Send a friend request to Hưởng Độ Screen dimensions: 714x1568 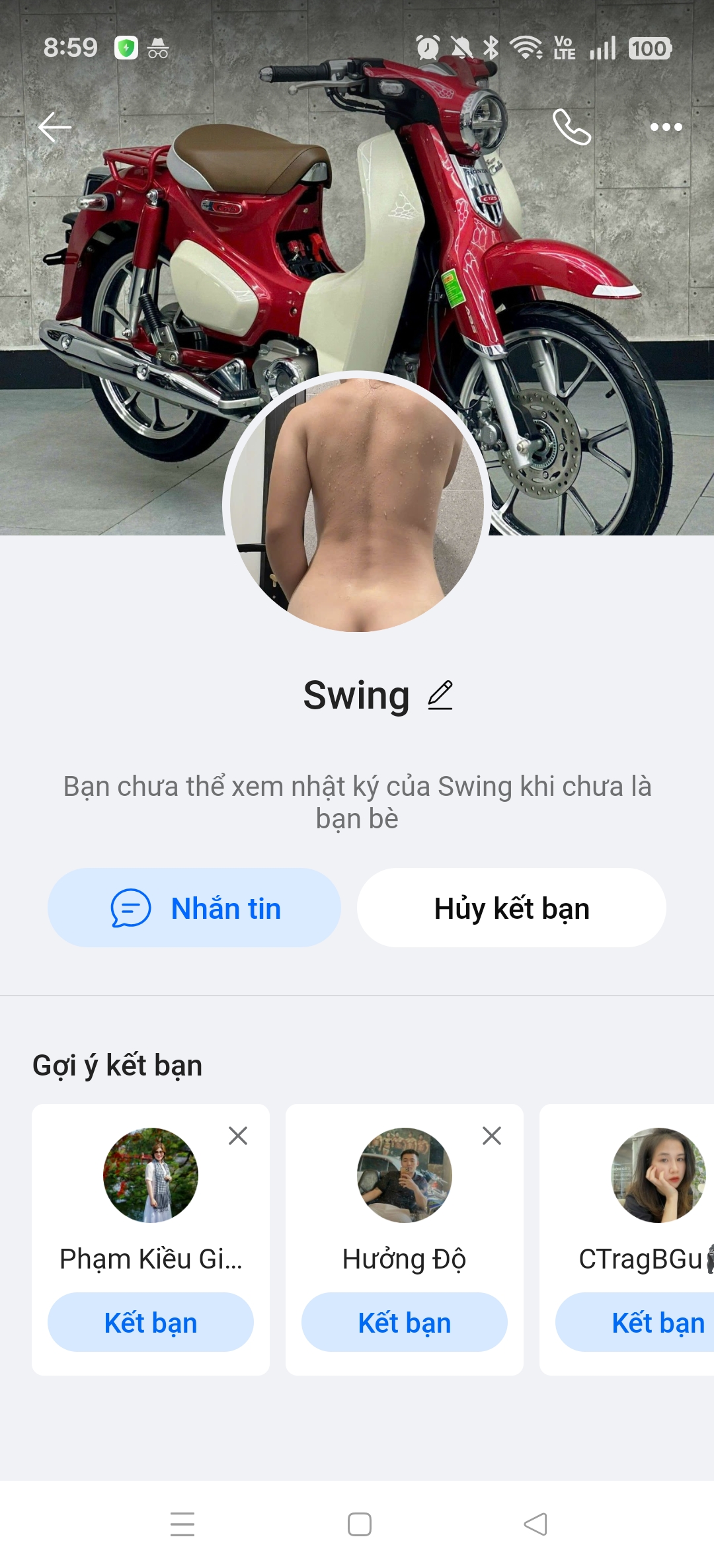click(x=405, y=1323)
